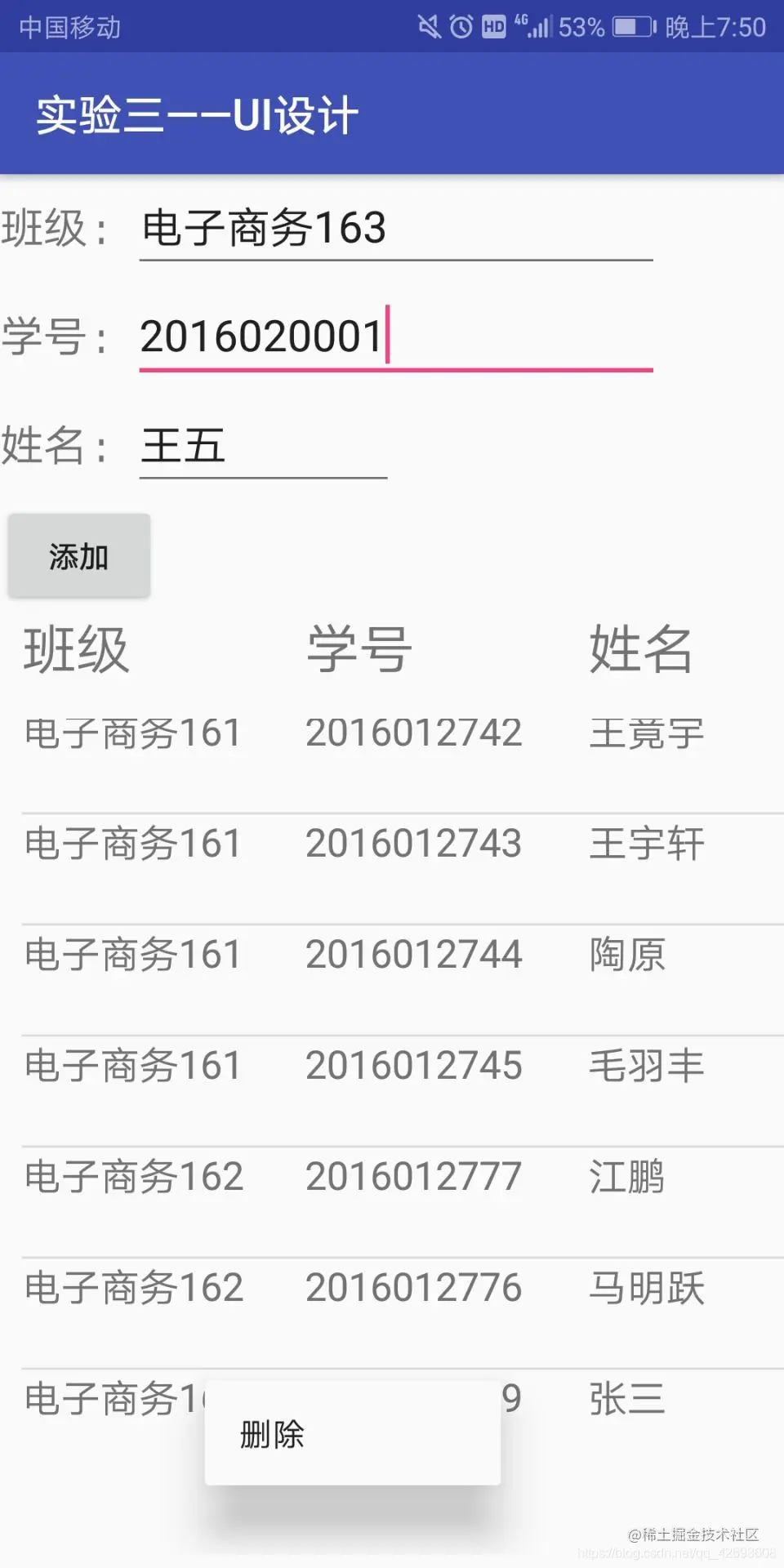This screenshot has height=1568, width=784.
Task: Tap the 添加 button
Action: click(x=79, y=556)
